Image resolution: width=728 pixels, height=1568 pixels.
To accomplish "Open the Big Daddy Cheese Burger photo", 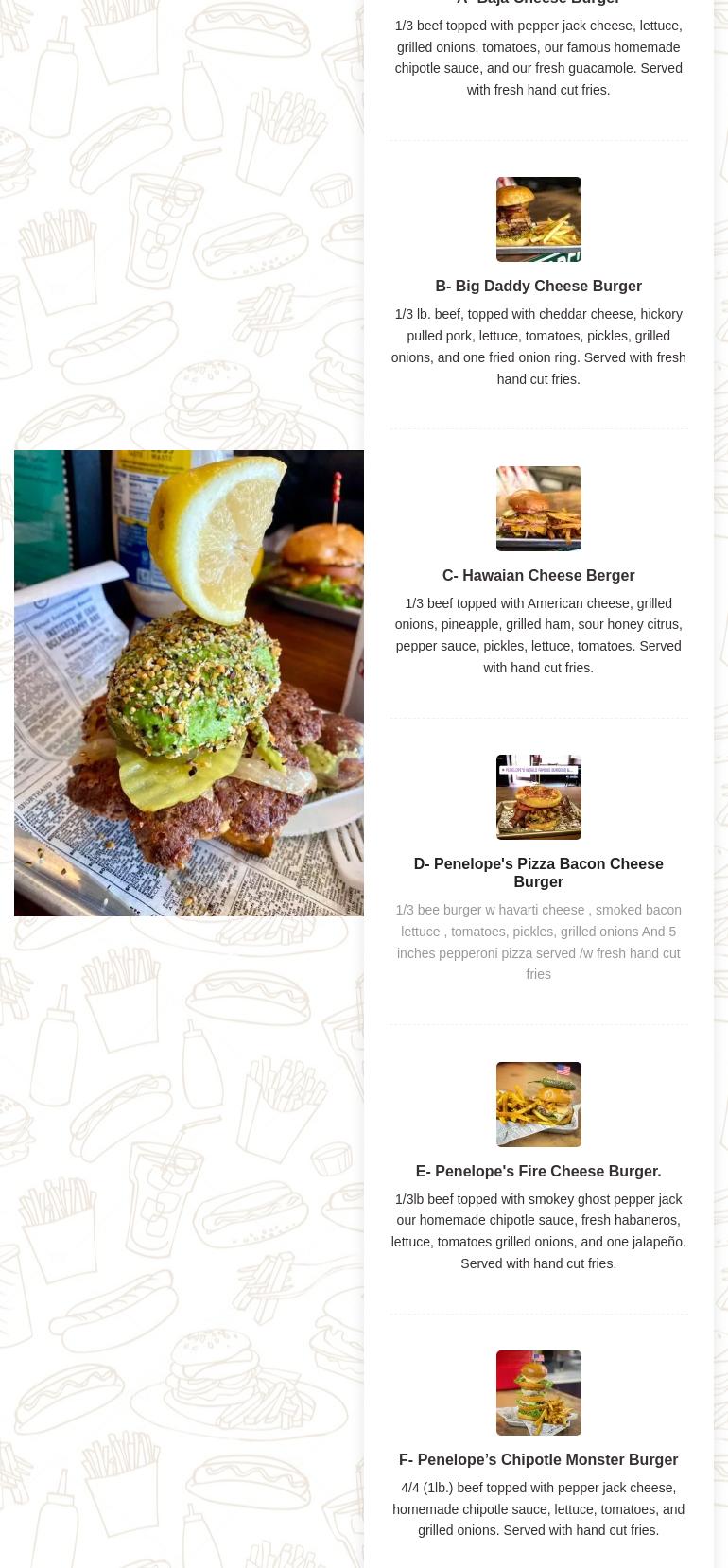I will coord(538,219).
